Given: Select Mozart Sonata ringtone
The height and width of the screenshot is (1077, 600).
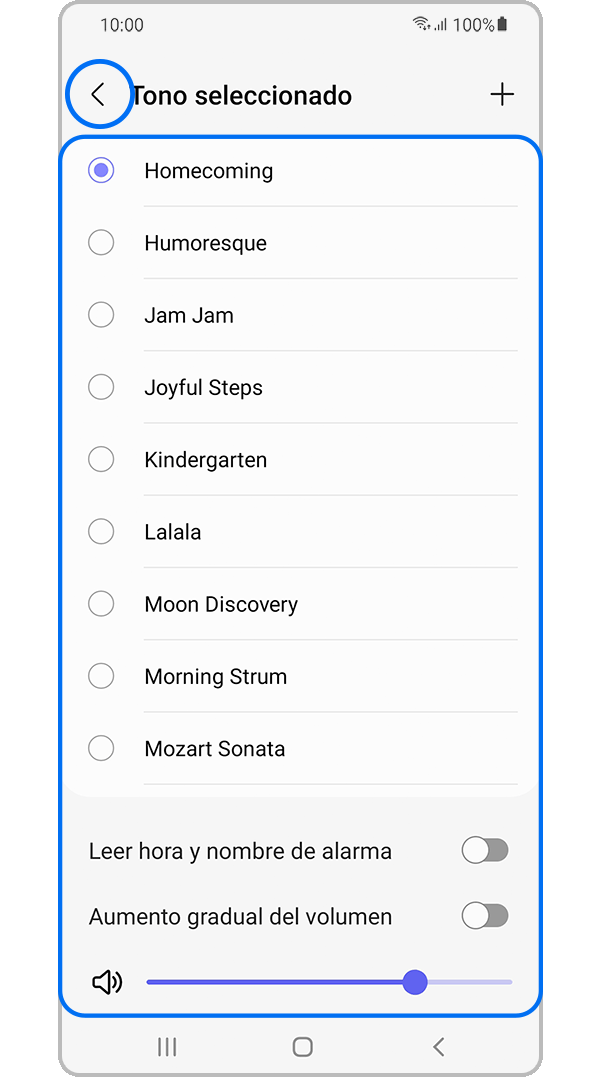Looking at the screenshot, I should pos(101,748).
